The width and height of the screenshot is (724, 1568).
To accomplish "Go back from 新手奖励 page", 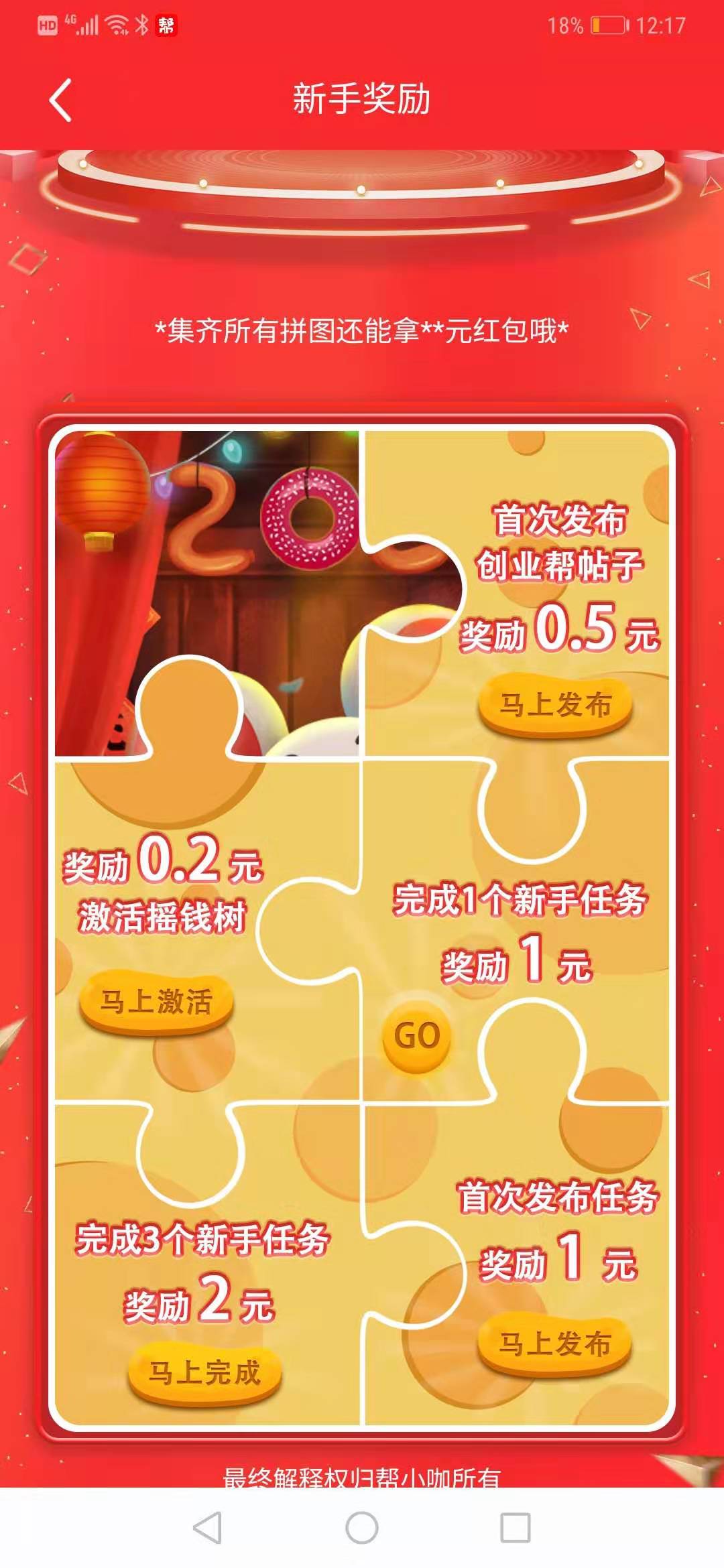I will point(61,101).
